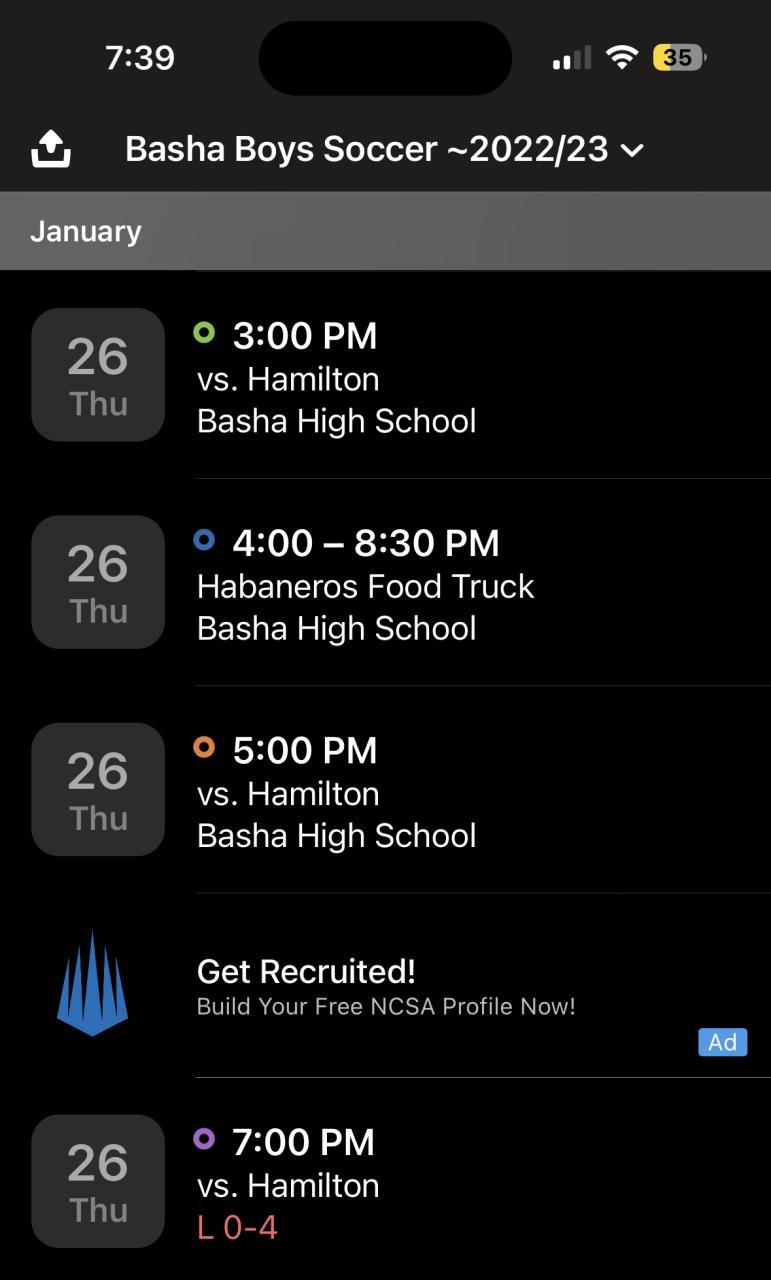Expand the Basha Boys Soccer team dropdown
This screenshot has height=1280, width=771.
(x=385, y=150)
